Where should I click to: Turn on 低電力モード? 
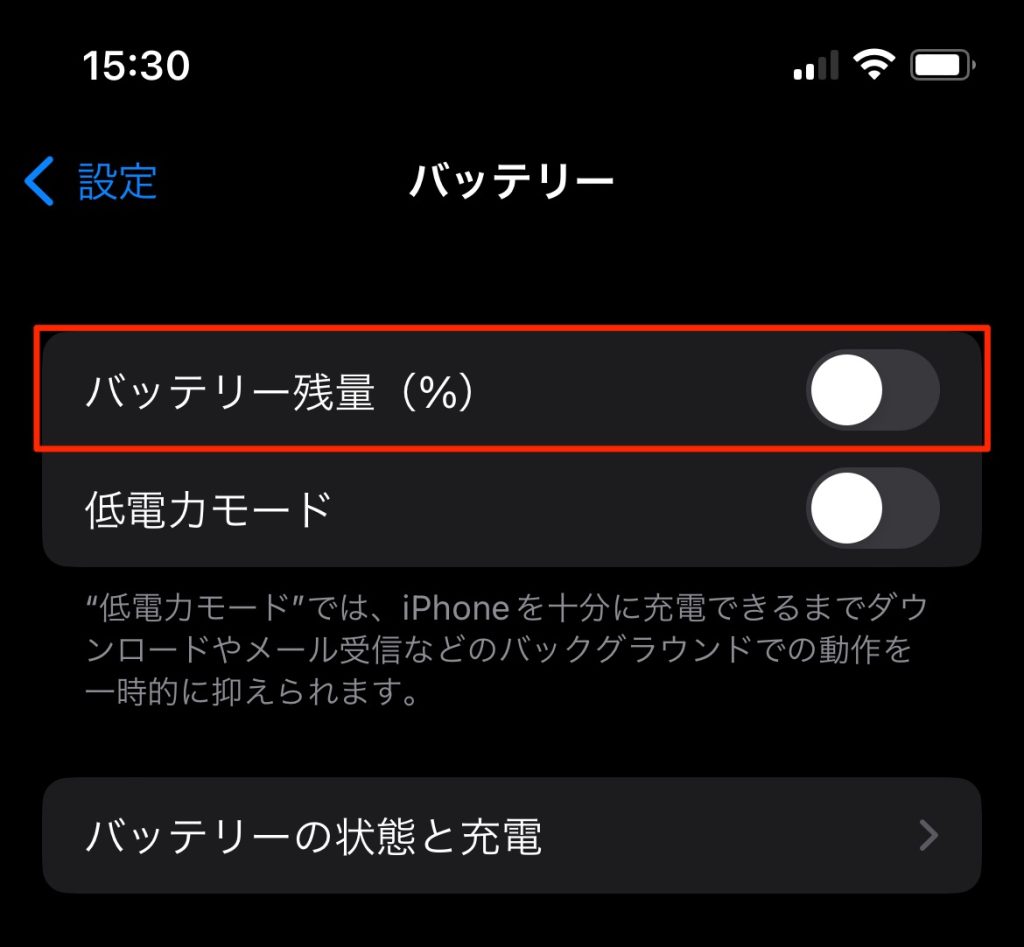tap(871, 508)
